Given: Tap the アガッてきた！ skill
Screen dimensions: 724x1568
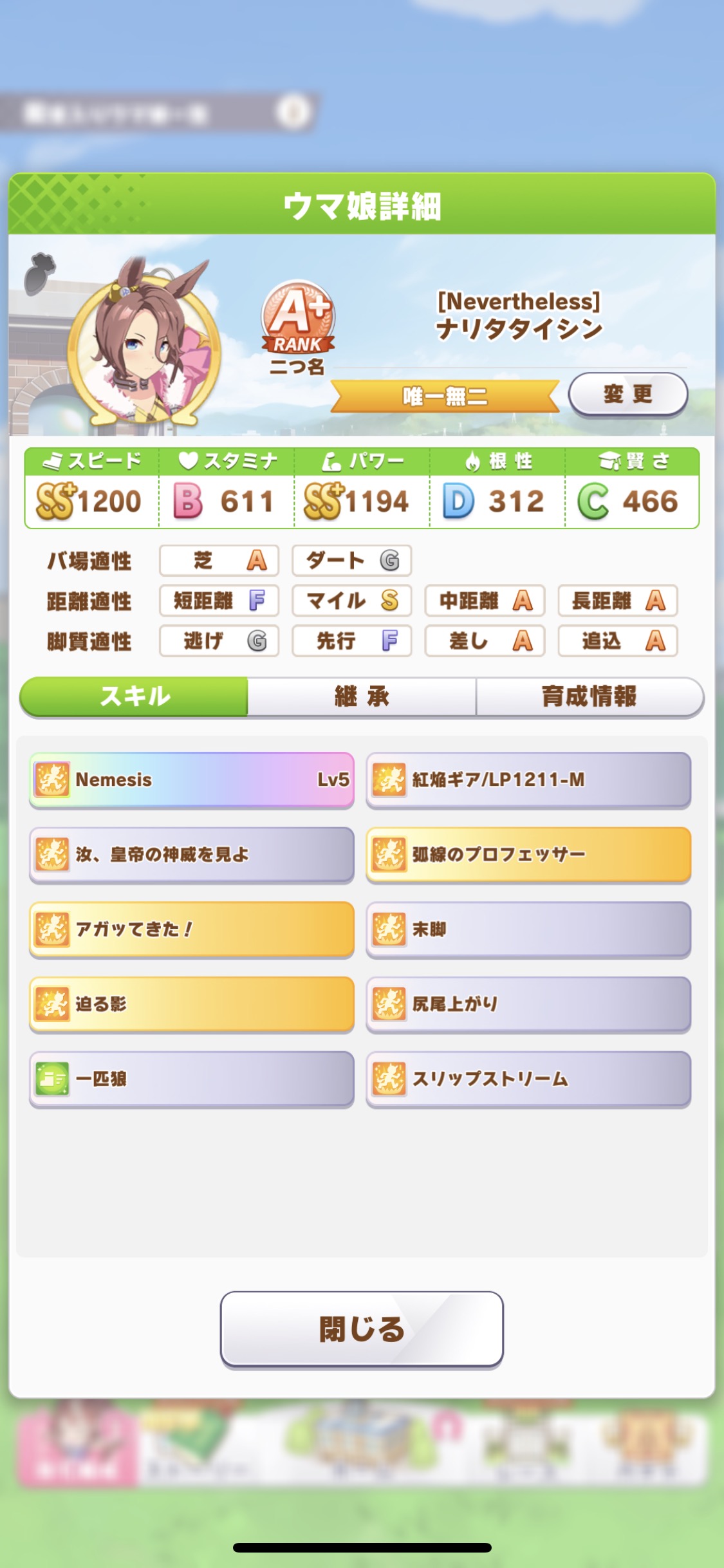Looking at the screenshot, I should point(192,929).
